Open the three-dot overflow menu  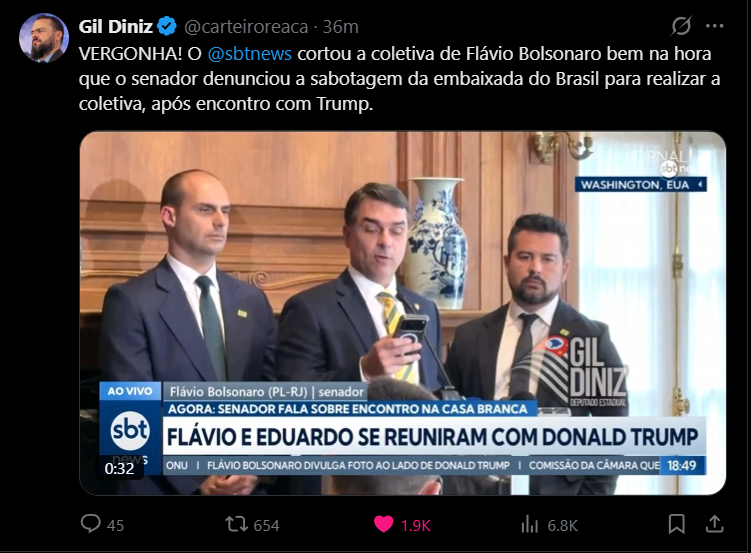click(715, 26)
